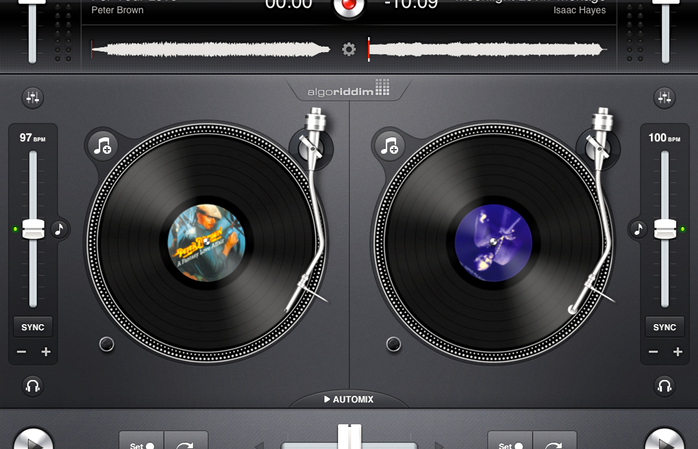Tap SYNC on the 97 BPM deck

point(33,327)
